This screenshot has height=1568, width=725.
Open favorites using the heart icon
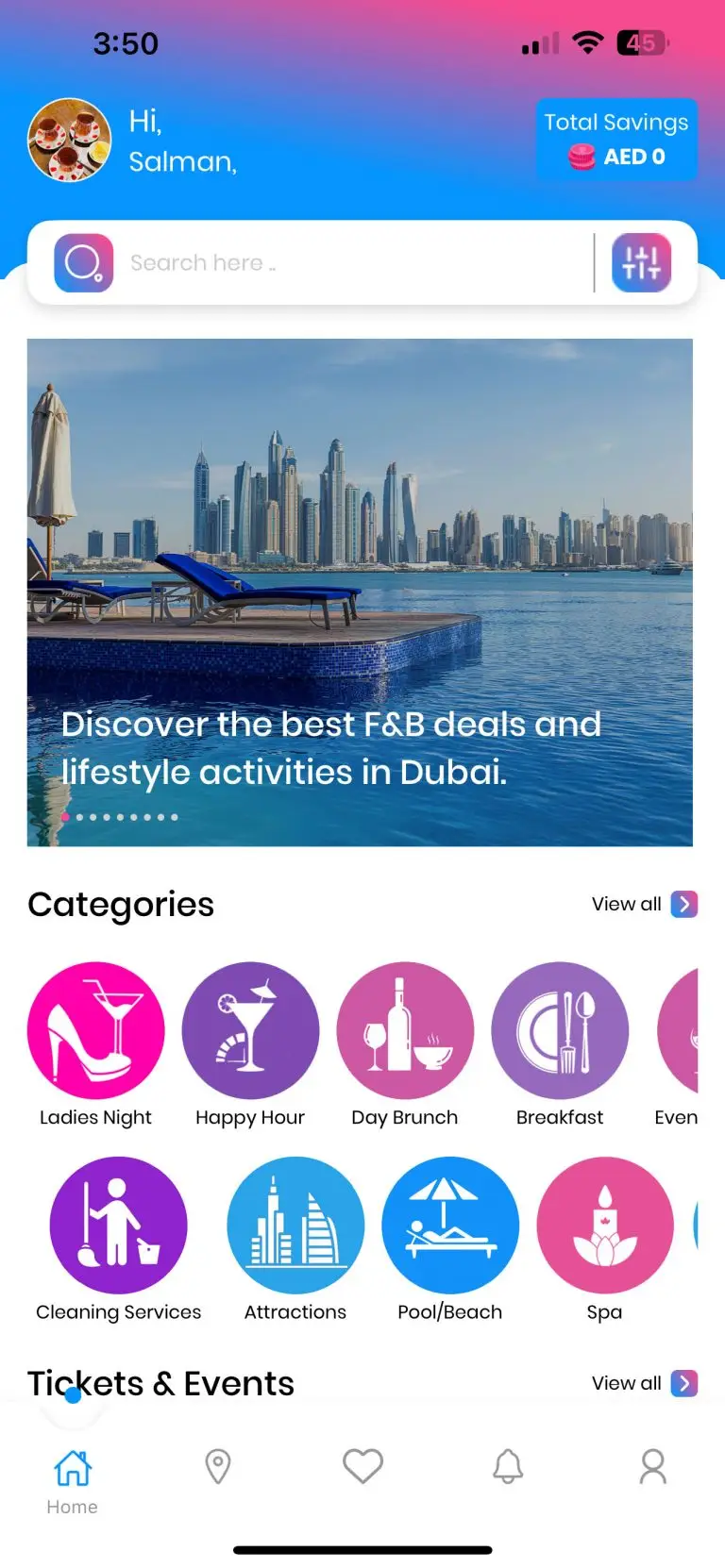(x=362, y=1466)
